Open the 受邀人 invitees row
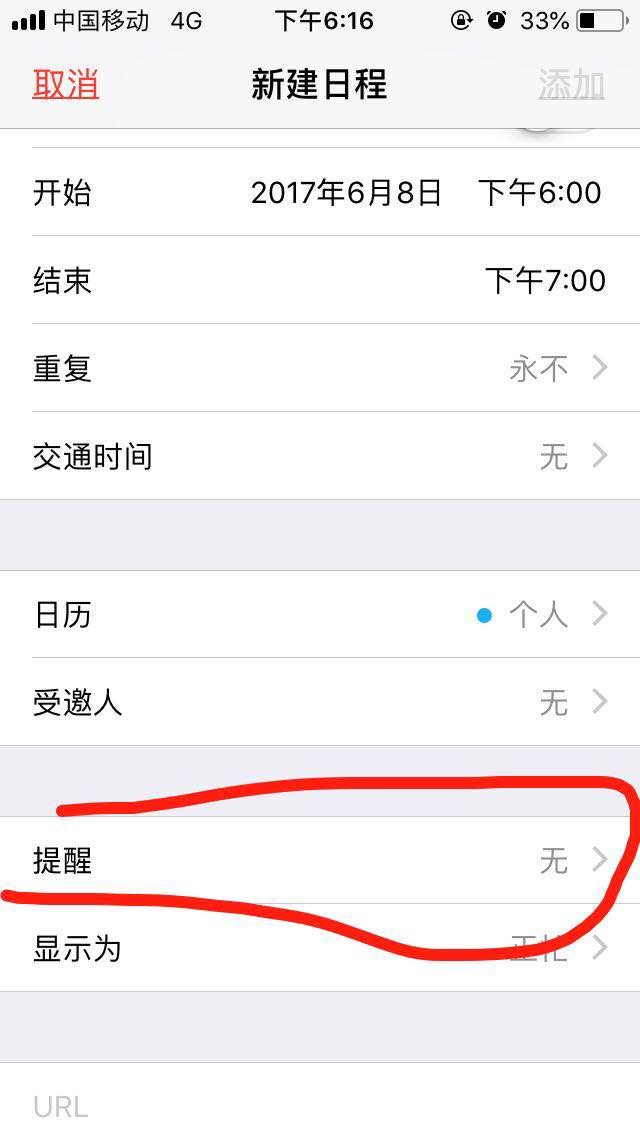Image resolution: width=640 pixels, height=1136 pixels. tap(320, 702)
